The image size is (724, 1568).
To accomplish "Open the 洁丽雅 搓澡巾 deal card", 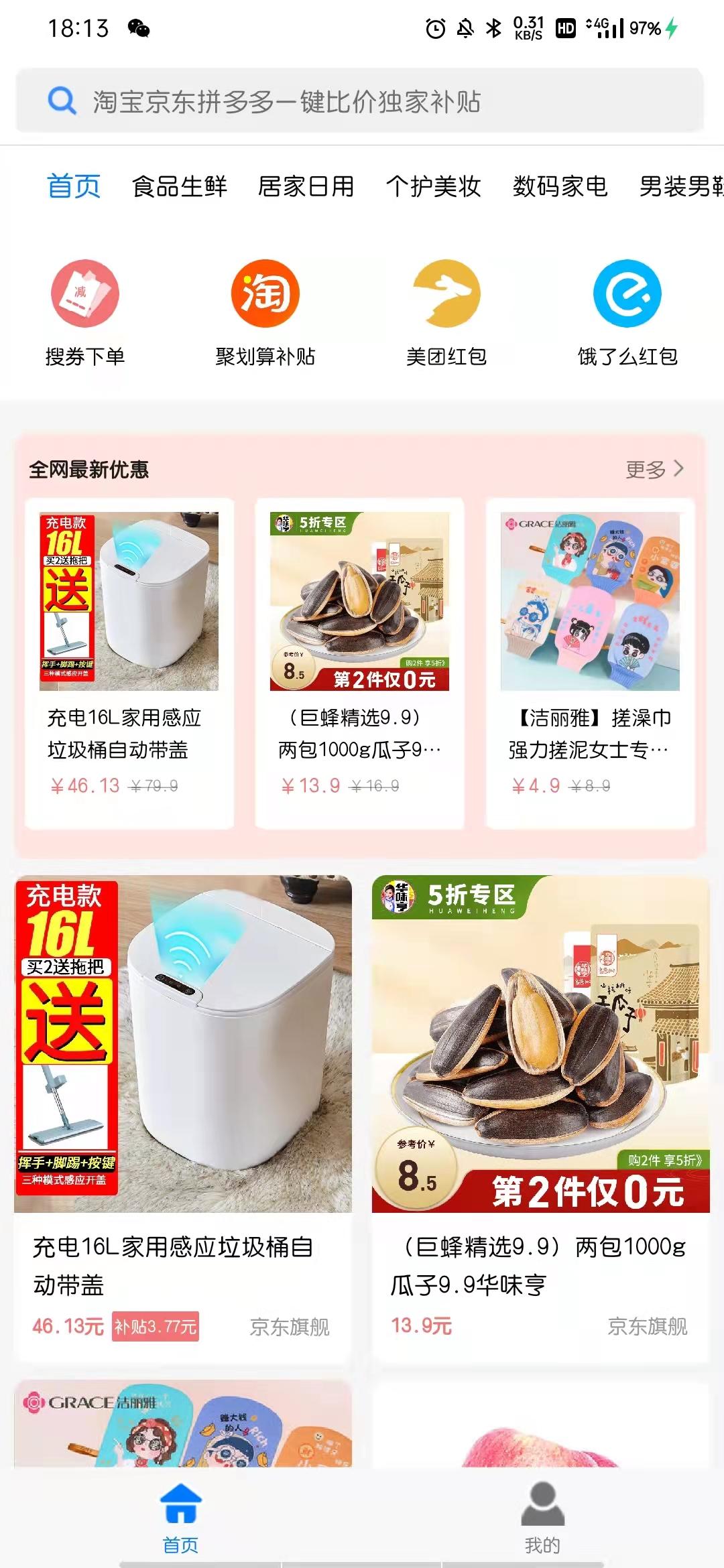I will tap(590, 662).
